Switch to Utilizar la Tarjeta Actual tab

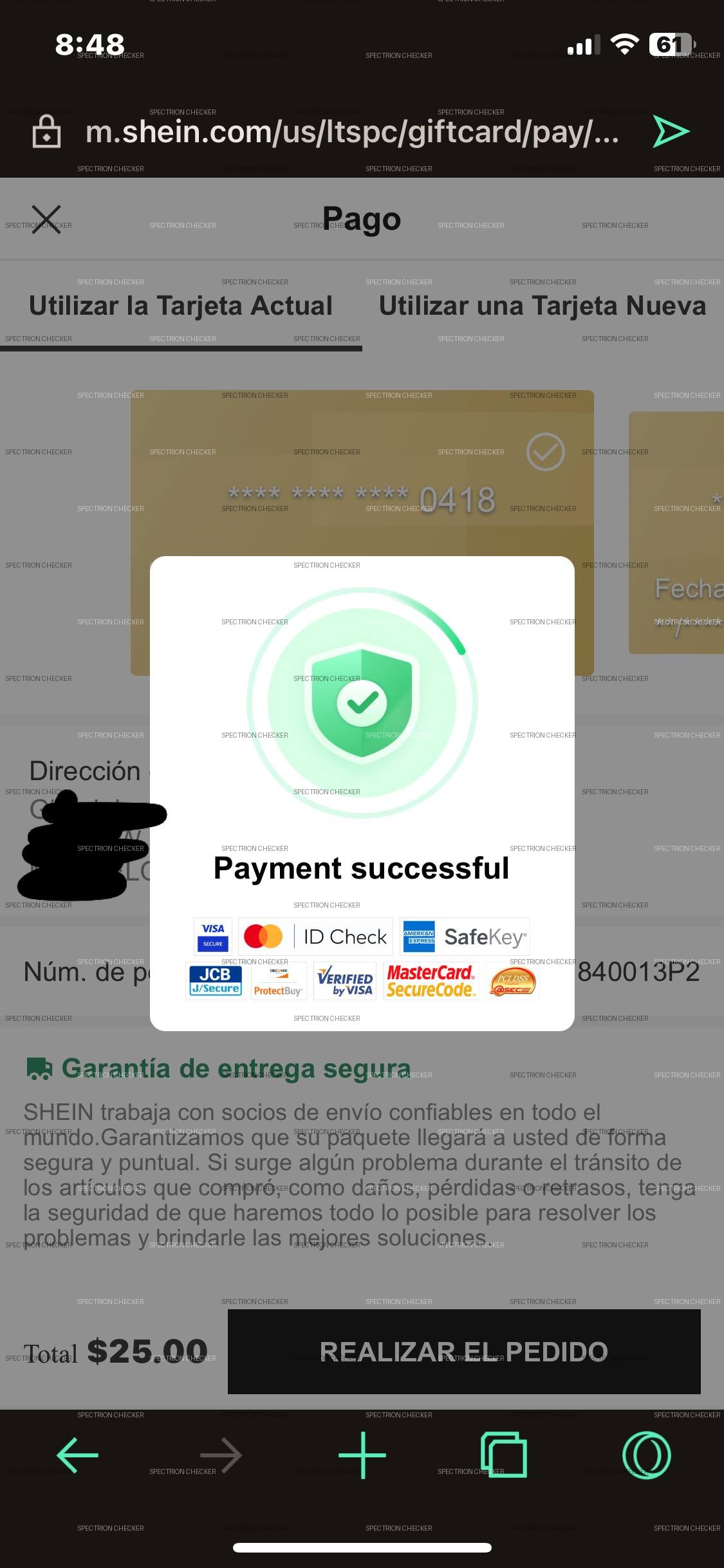(x=181, y=306)
